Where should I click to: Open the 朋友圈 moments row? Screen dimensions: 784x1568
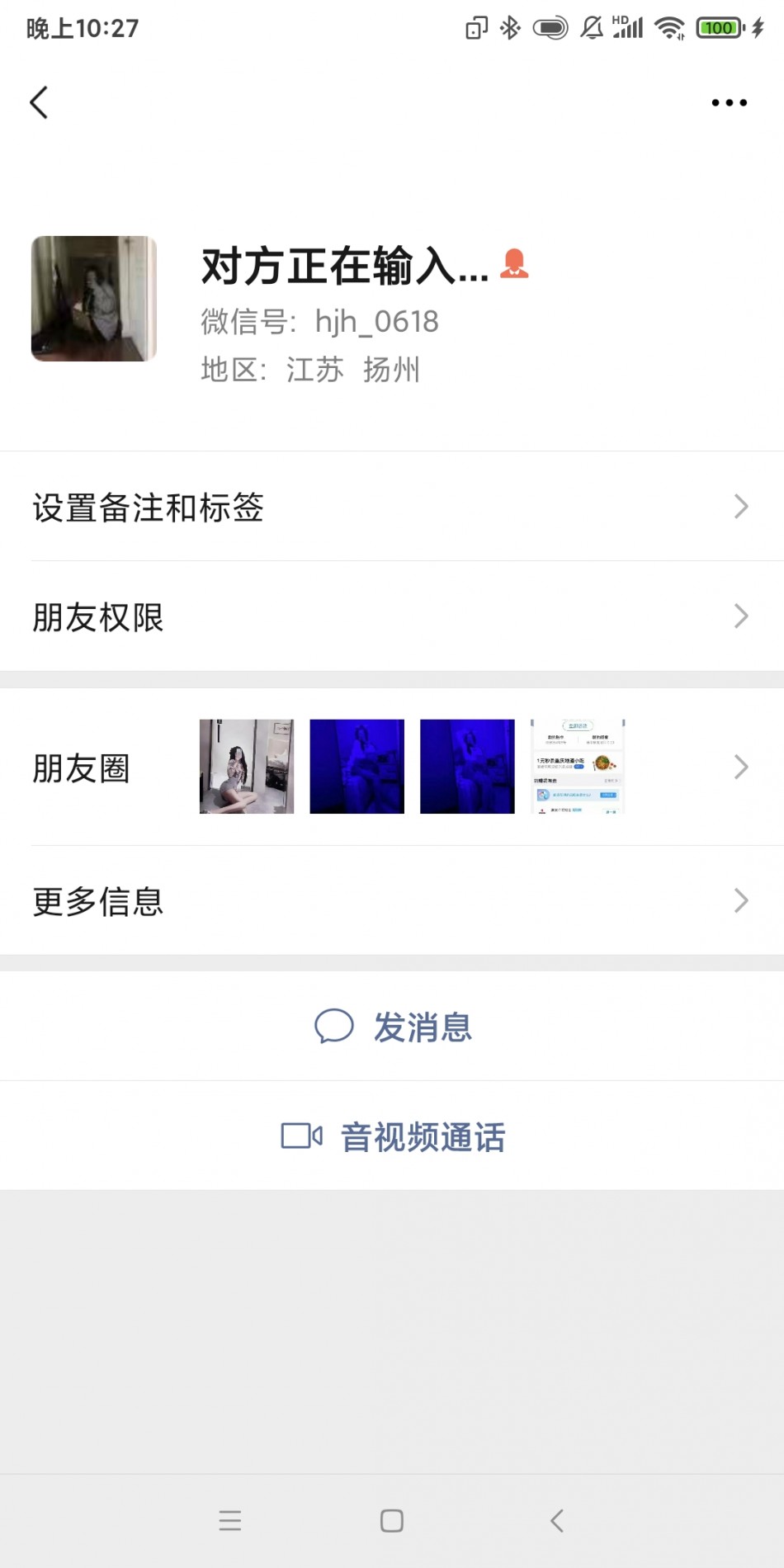pos(392,767)
